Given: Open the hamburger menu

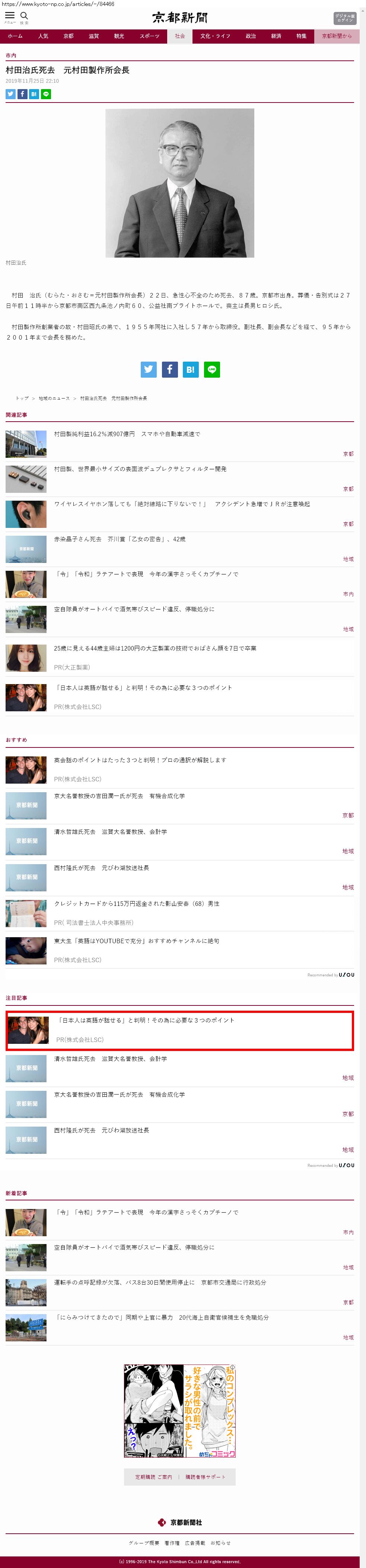Looking at the screenshot, I should pos(10,16).
